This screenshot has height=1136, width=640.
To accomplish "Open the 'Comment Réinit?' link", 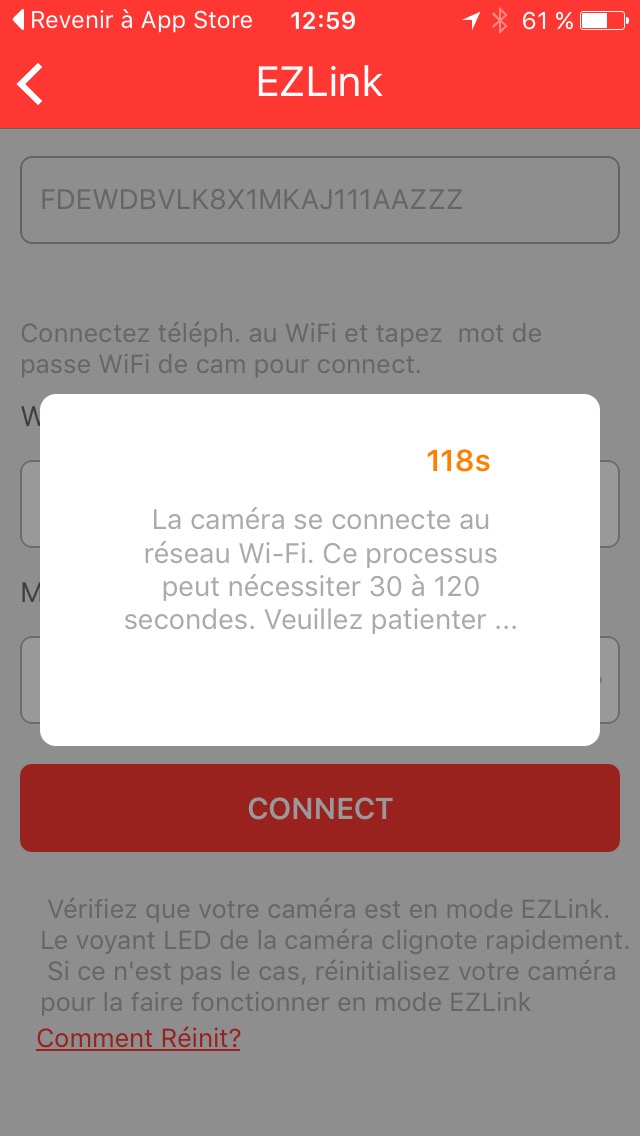I will (x=138, y=1037).
